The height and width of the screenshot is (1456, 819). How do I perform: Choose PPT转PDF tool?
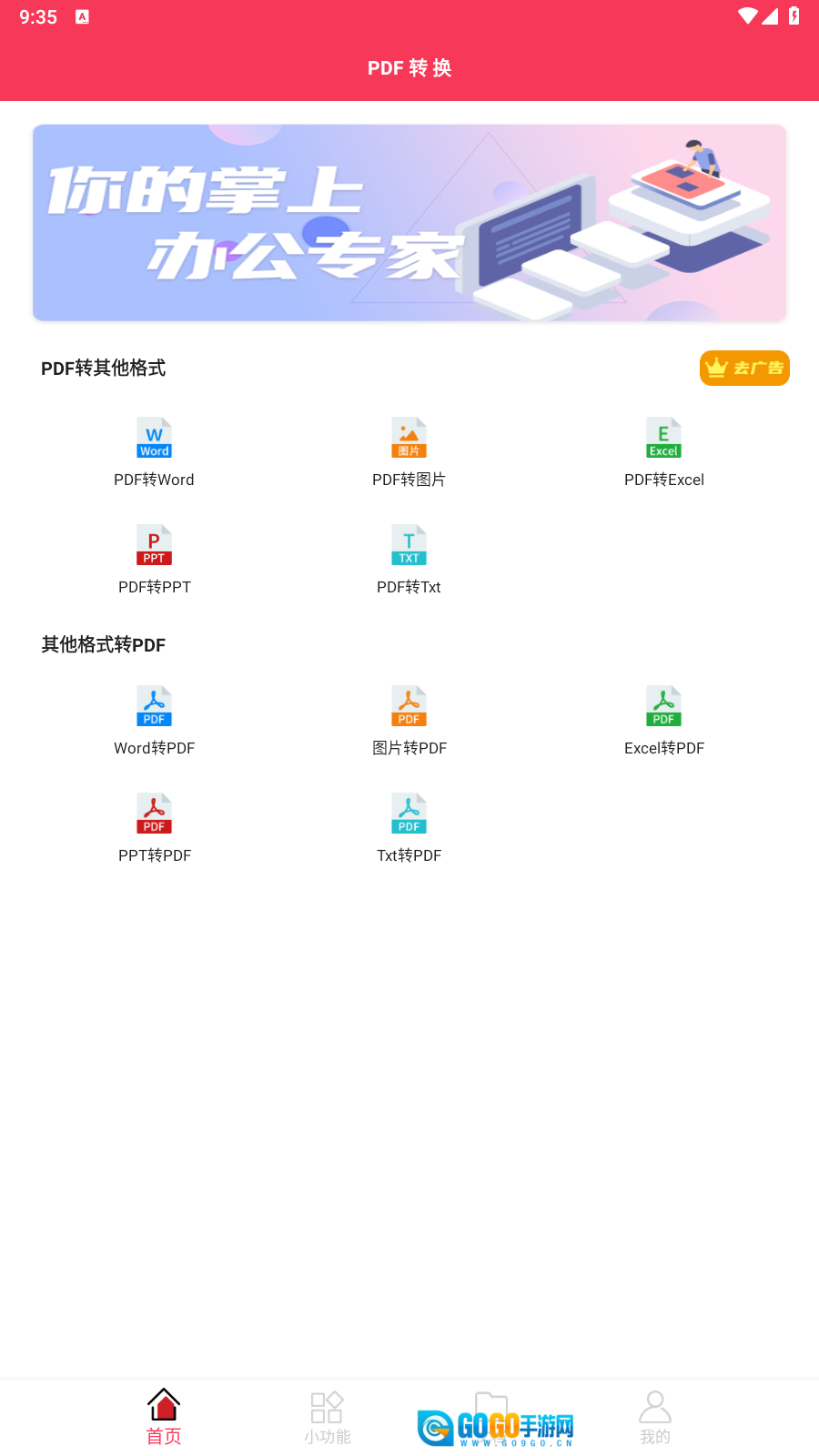pos(154,828)
